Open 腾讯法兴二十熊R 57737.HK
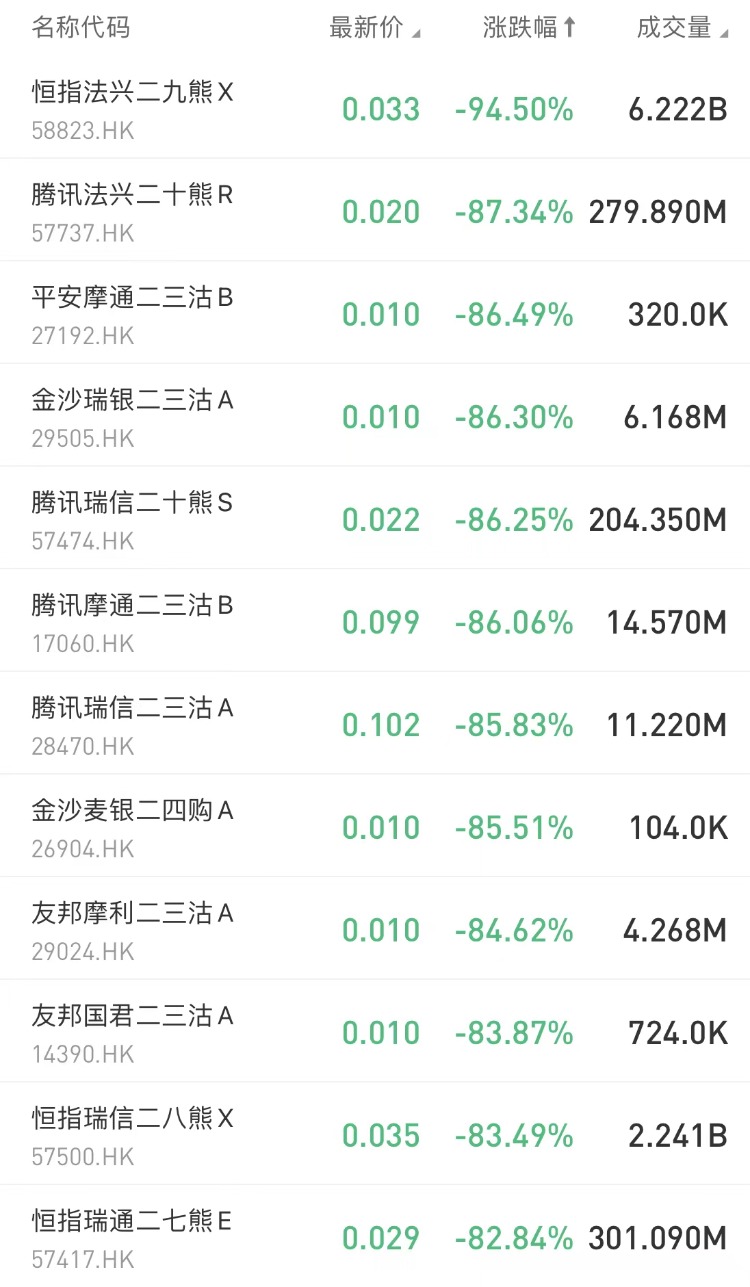Image resolution: width=750 pixels, height=1287 pixels. pos(375,210)
